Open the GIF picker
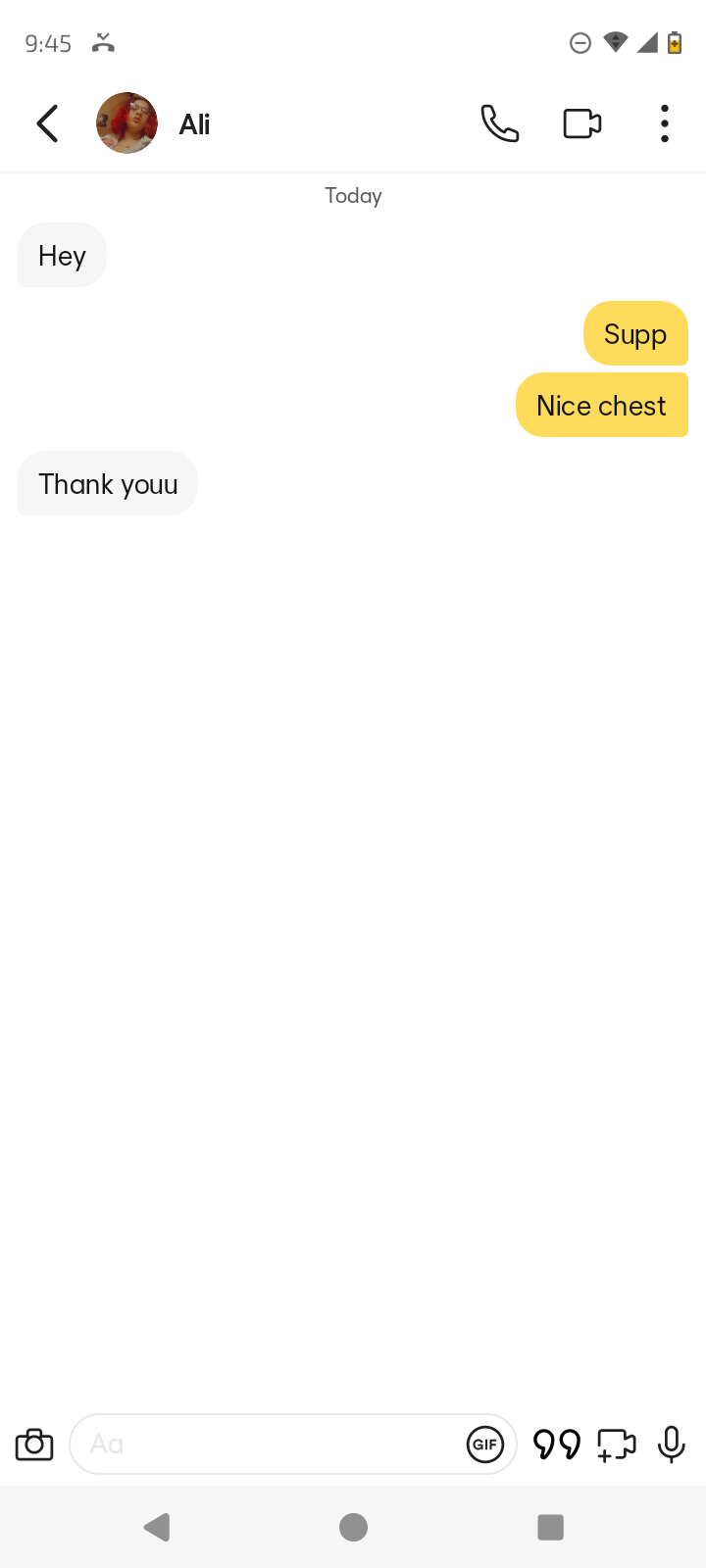Screen dimensions: 706x1568 click(x=485, y=1445)
